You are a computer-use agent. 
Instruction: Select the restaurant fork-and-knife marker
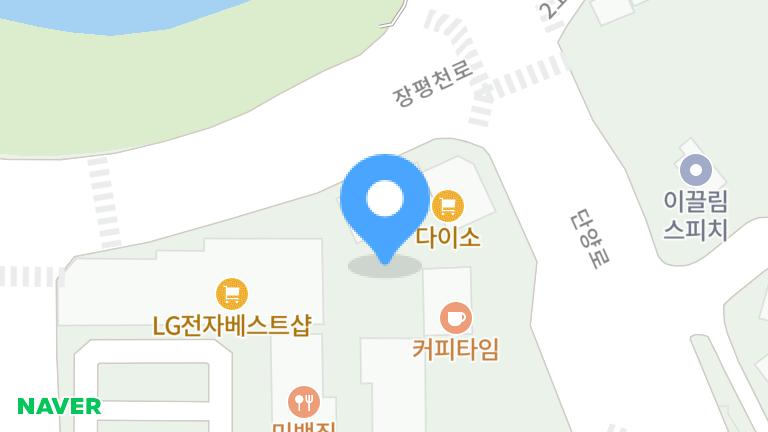tap(303, 402)
